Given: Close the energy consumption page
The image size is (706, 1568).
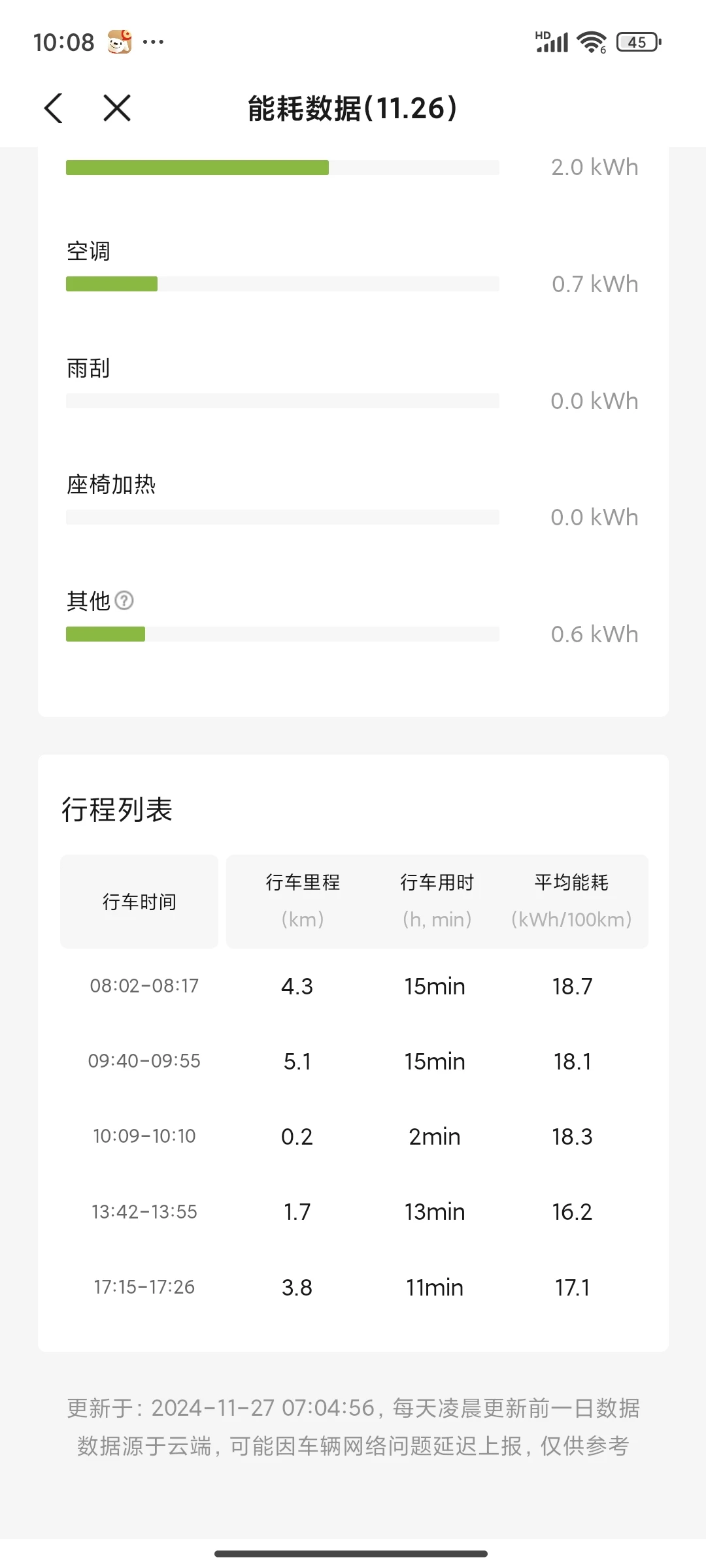Looking at the screenshot, I should (117, 108).
